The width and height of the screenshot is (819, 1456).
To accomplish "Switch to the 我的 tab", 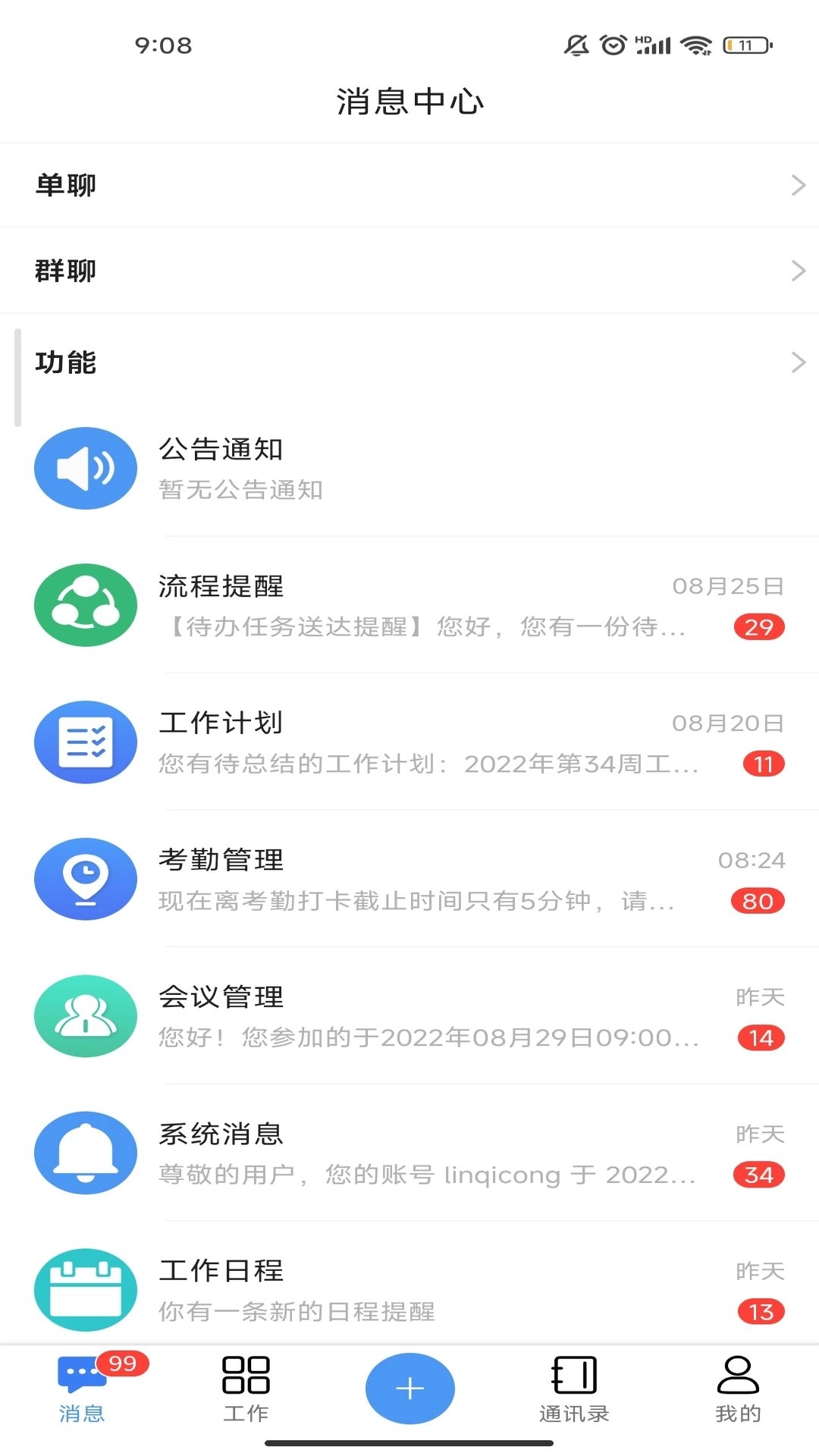I will click(x=737, y=1399).
